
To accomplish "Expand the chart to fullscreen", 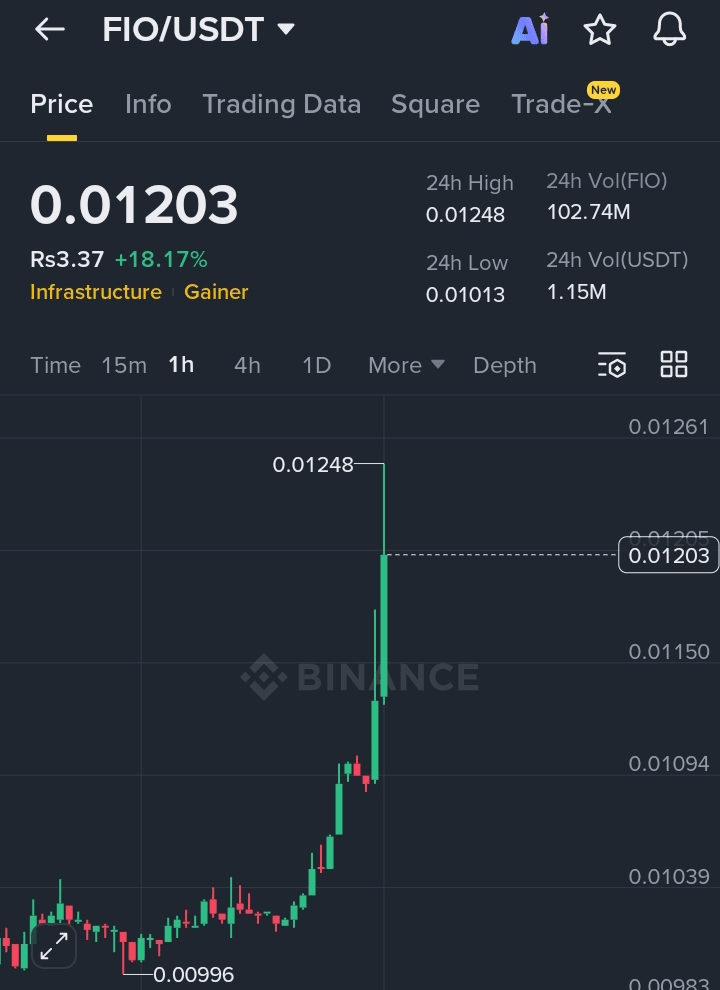I will coord(54,945).
